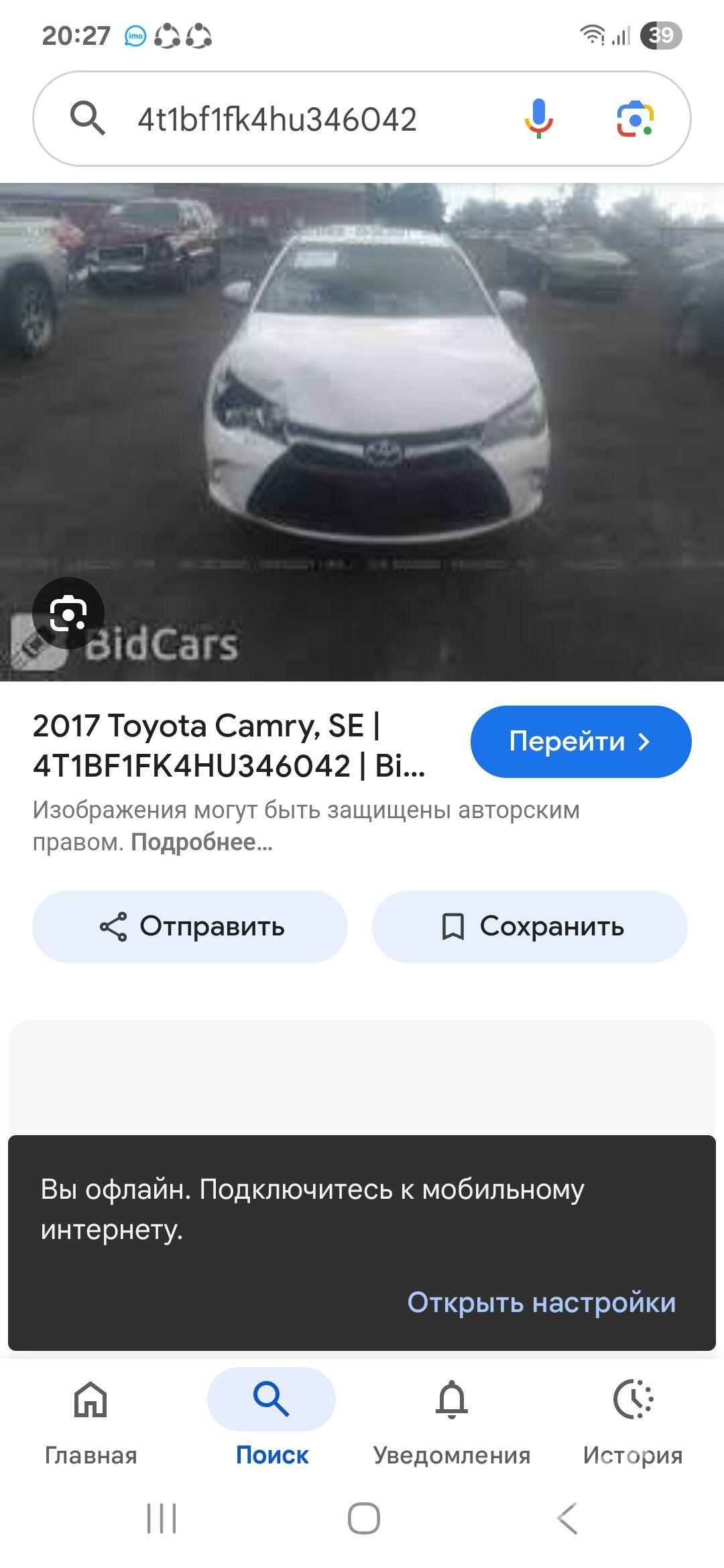This screenshot has height=1568, width=724.
Task: Tap the Google Lens camera icon in search bar
Action: pyautogui.click(x=634, y=119)
